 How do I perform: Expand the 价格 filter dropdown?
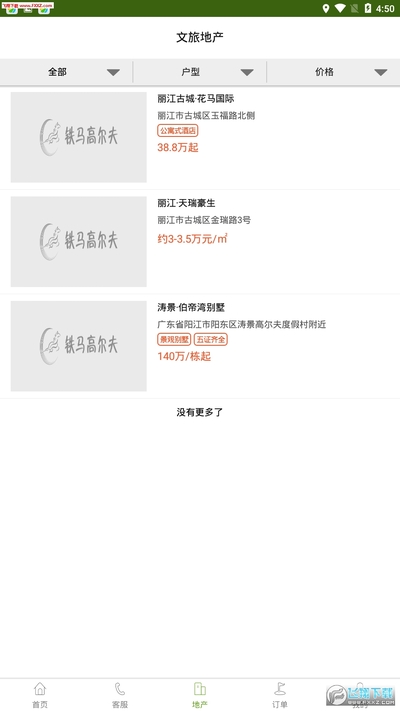coord(333,72)
